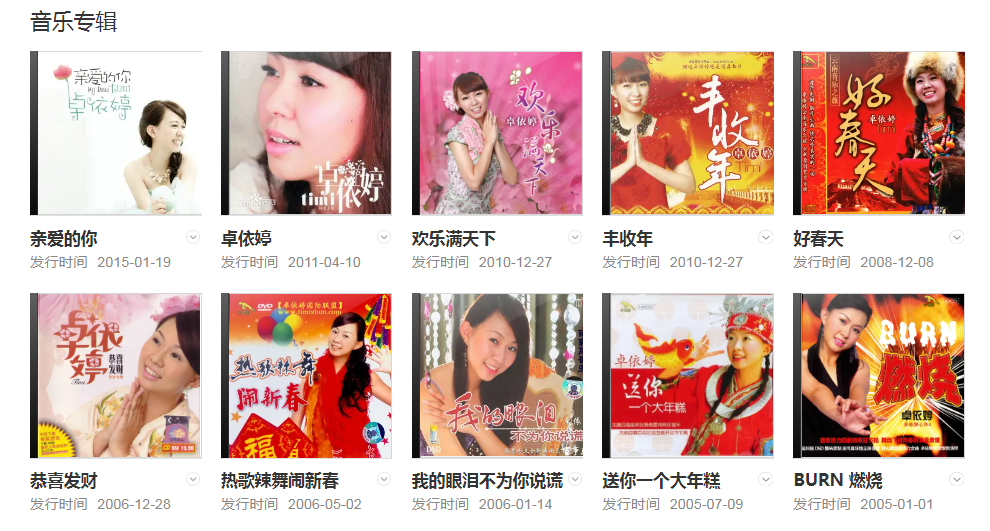Open the BURN 燃烧 album cover
Screen dimensions: 990x531
(x=879, y=376)
